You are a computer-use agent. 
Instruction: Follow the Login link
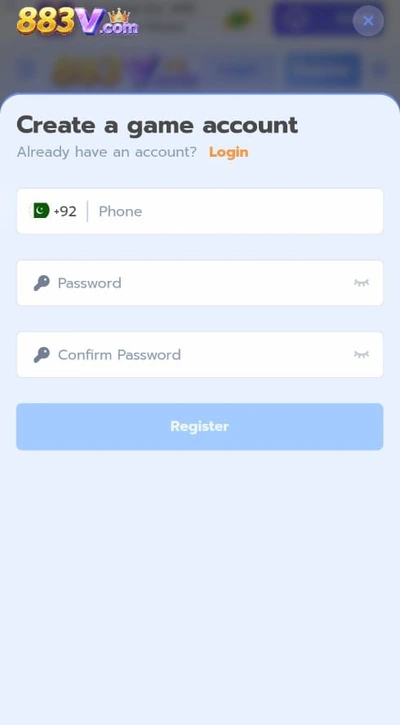tap(228, 152)
